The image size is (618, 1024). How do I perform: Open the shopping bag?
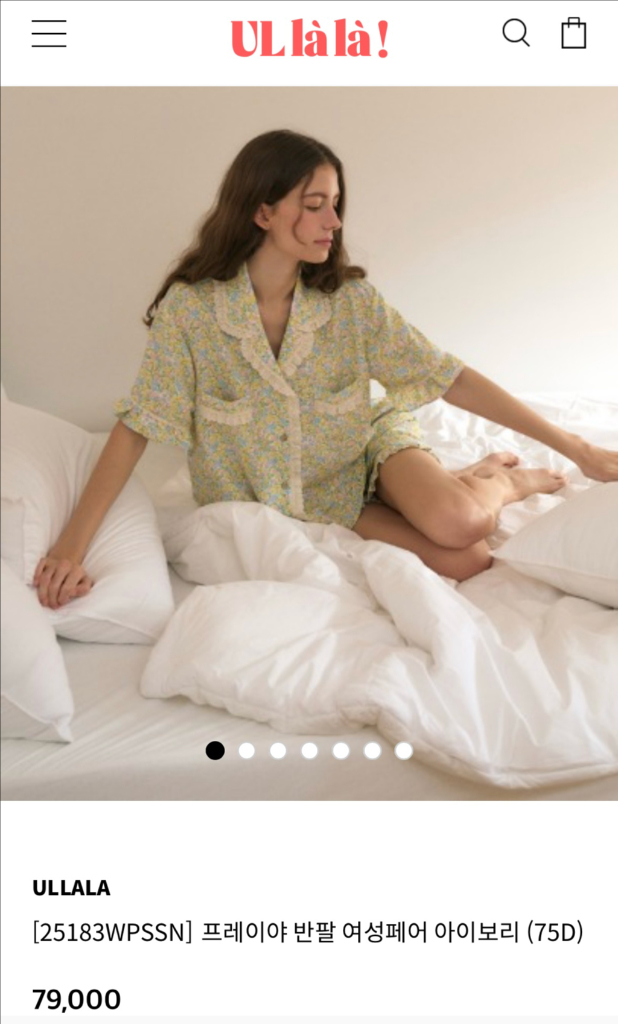coord(573,34)
